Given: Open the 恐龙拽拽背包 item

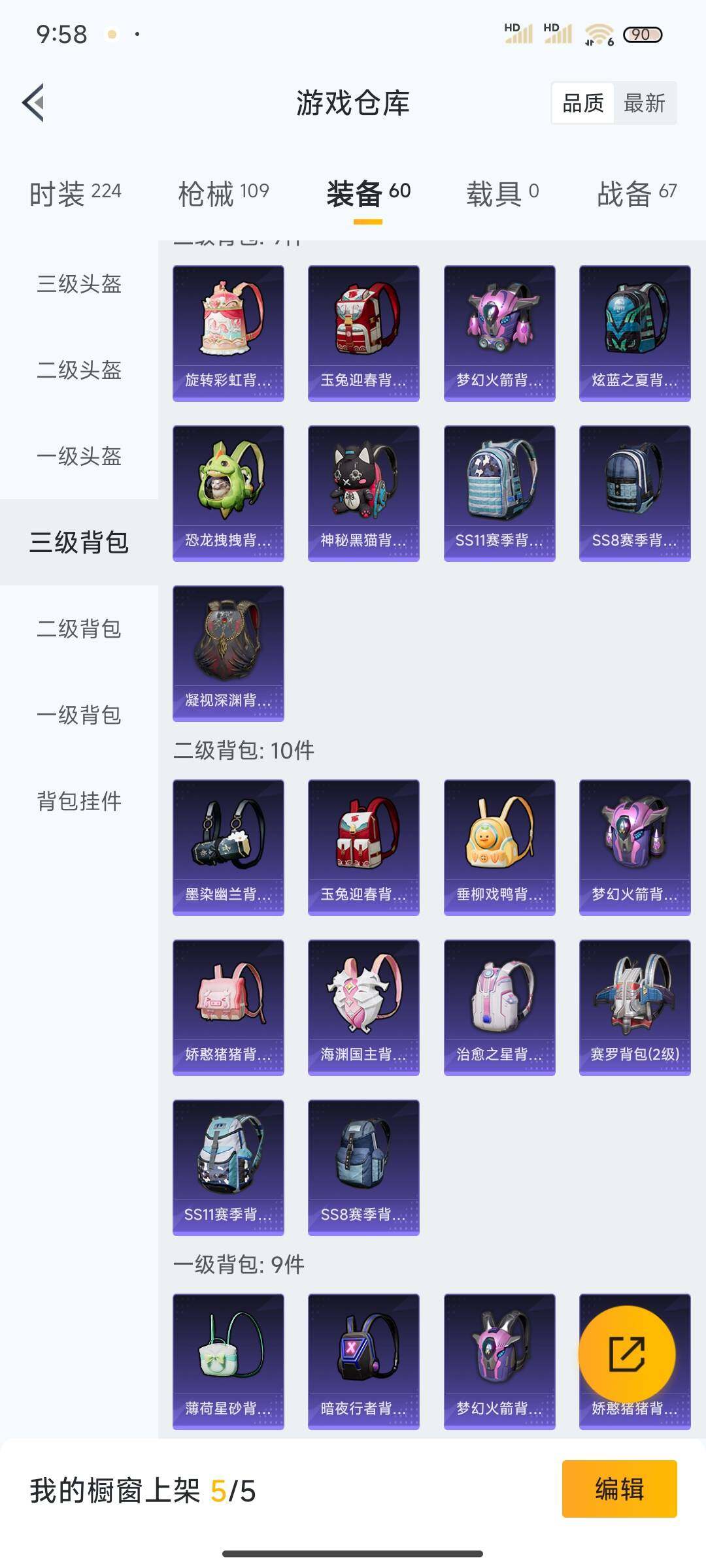Looking at the screenshot, I should point(228,493).
